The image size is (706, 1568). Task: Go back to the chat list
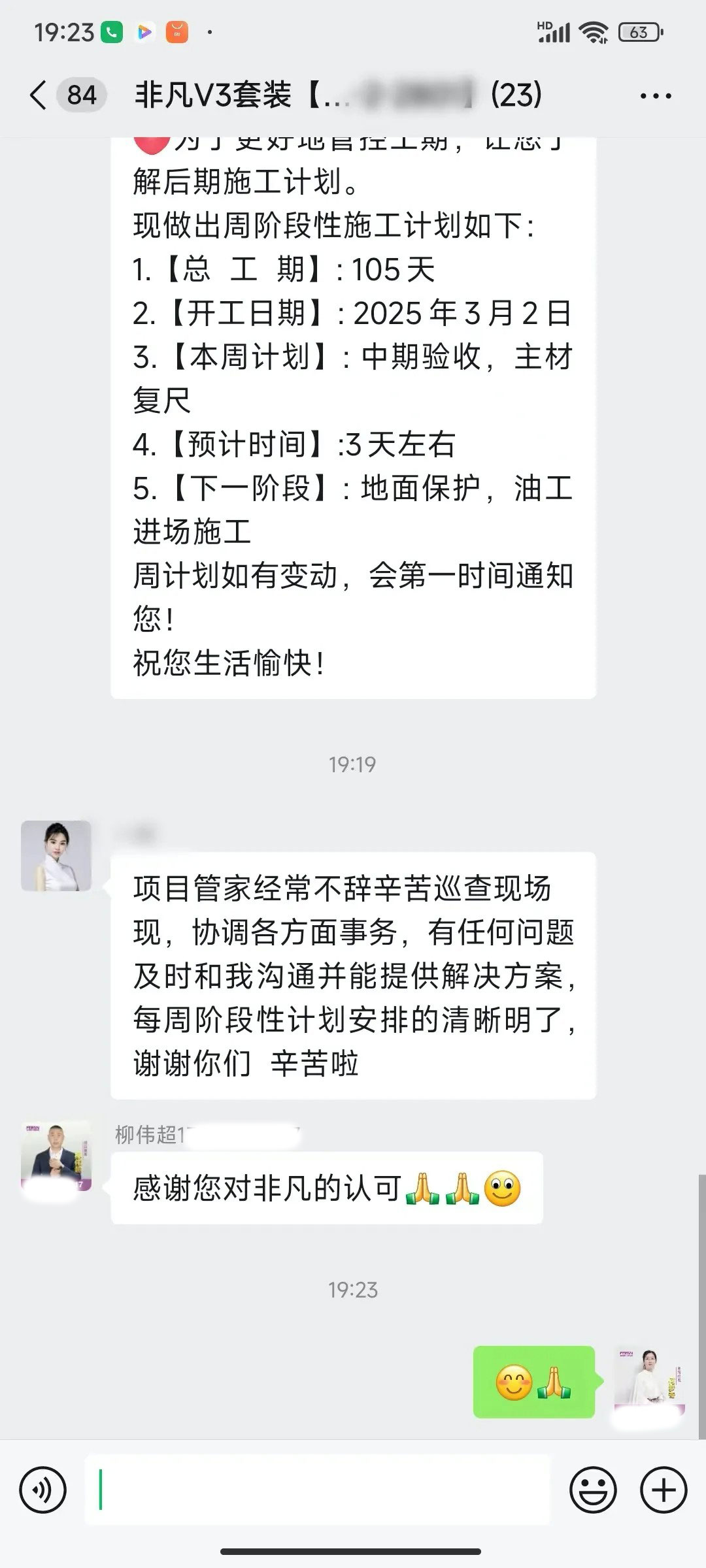[39, 95]
